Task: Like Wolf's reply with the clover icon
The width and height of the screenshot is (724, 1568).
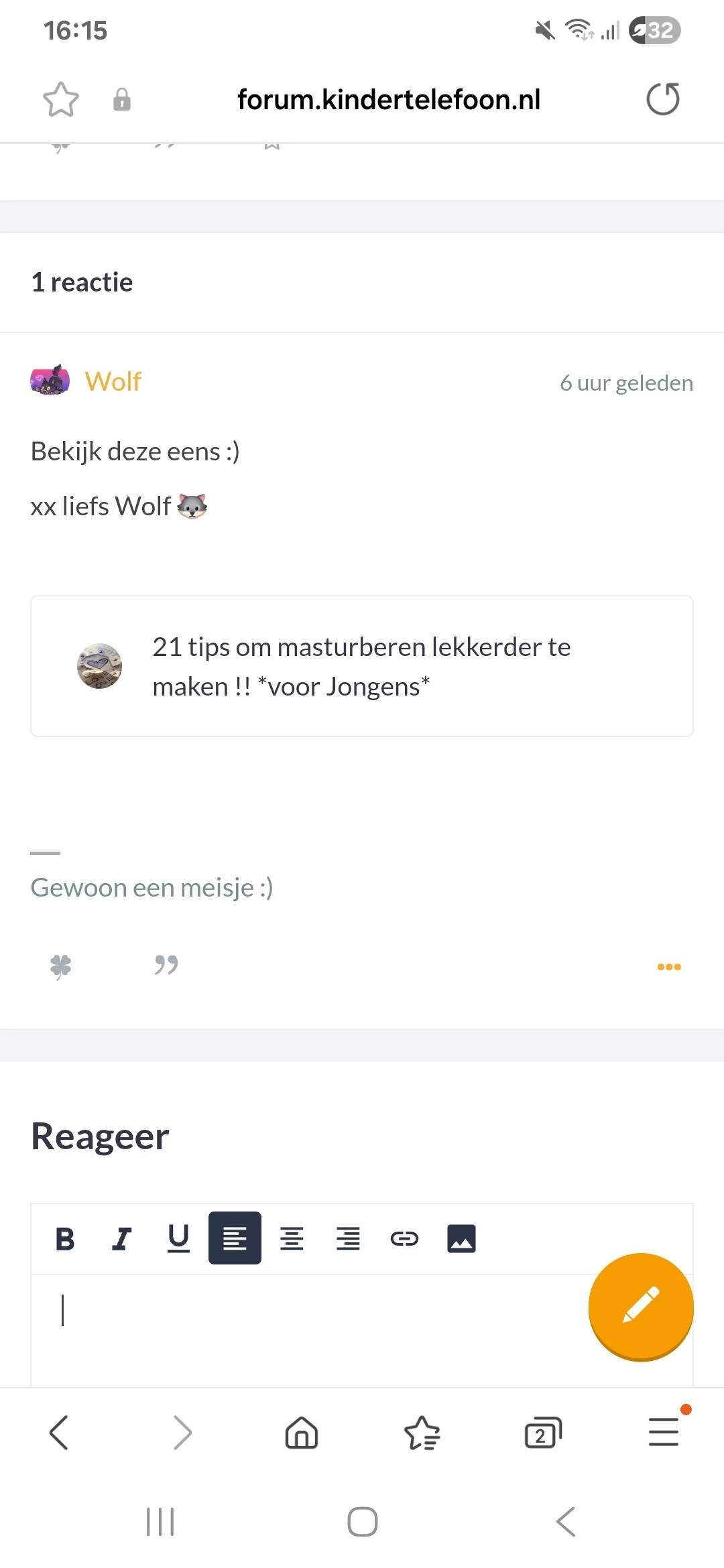Action: tap(61, 966)
